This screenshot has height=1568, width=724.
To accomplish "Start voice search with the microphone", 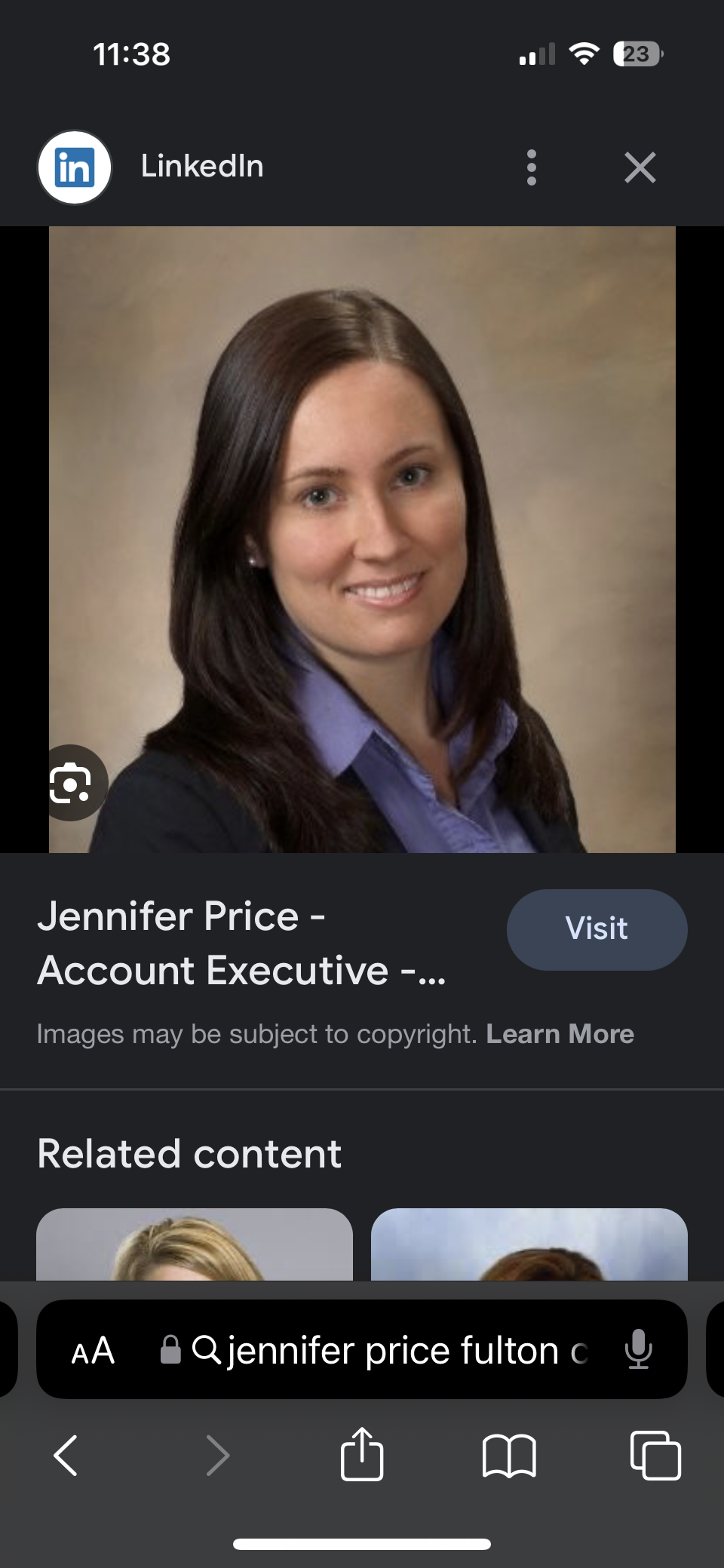I will pyautogui.click(x=638, y=1349).
